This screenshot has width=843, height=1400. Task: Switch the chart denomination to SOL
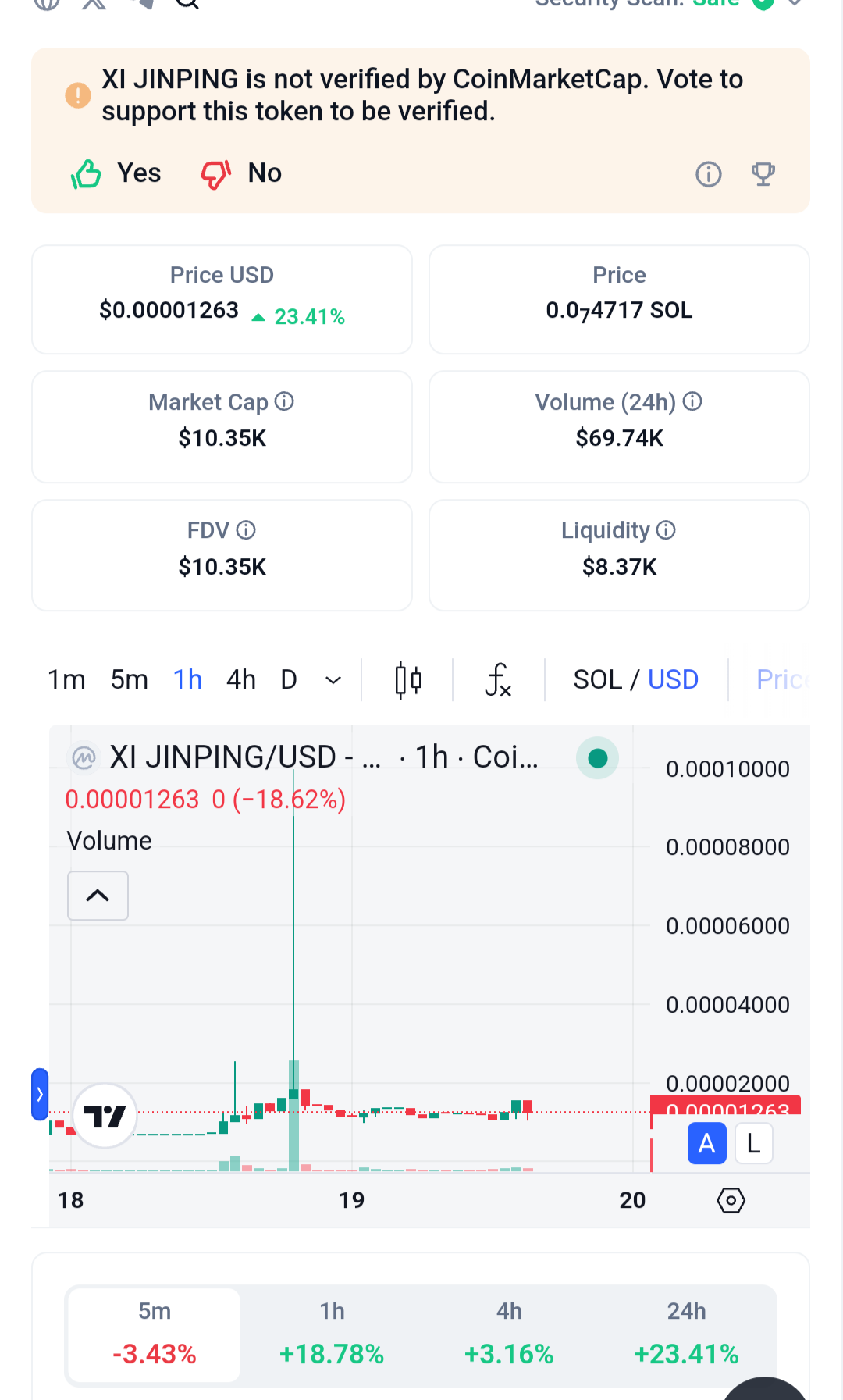pos(597,679)
